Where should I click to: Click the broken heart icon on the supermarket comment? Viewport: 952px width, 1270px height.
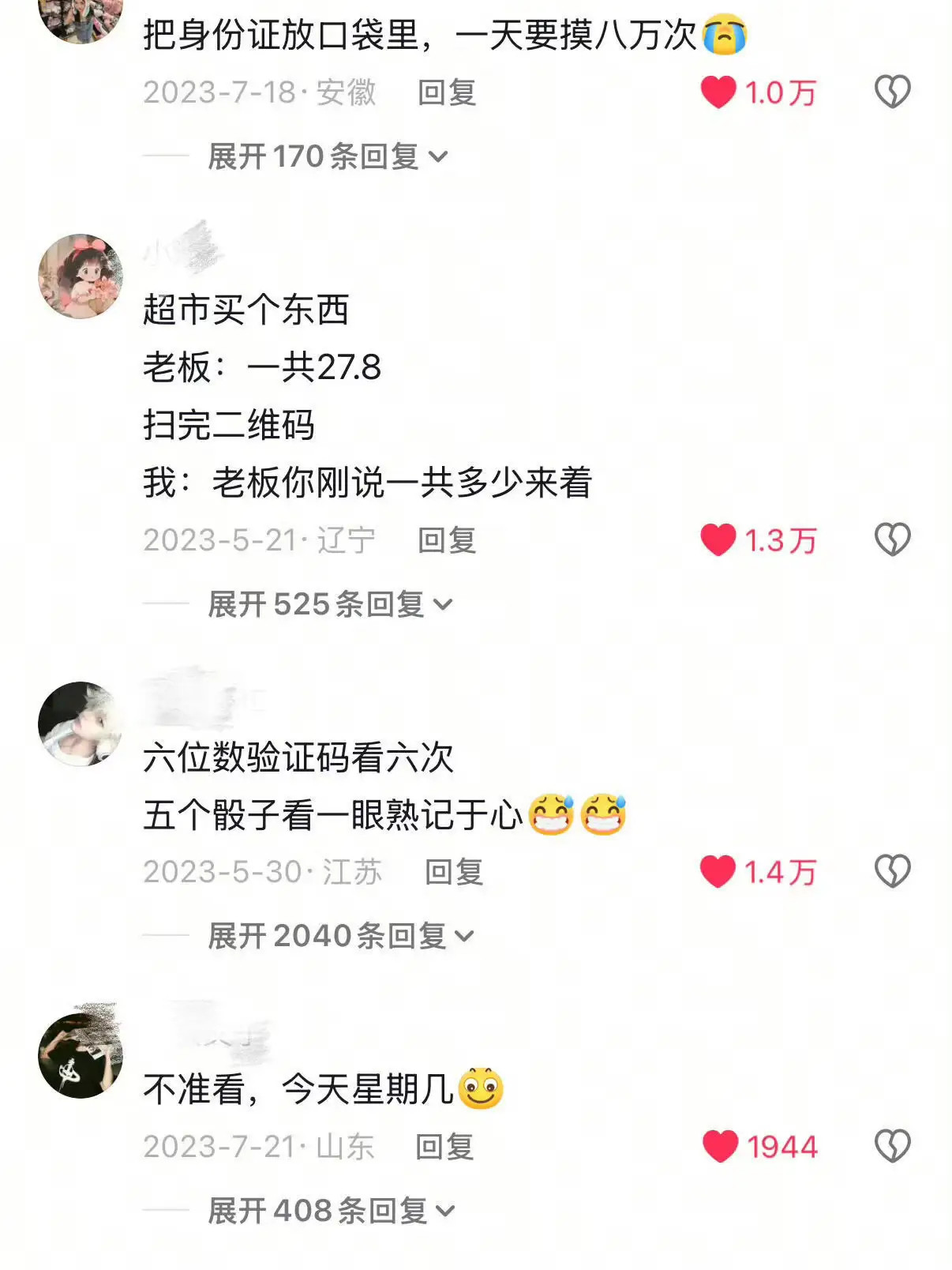892,541
